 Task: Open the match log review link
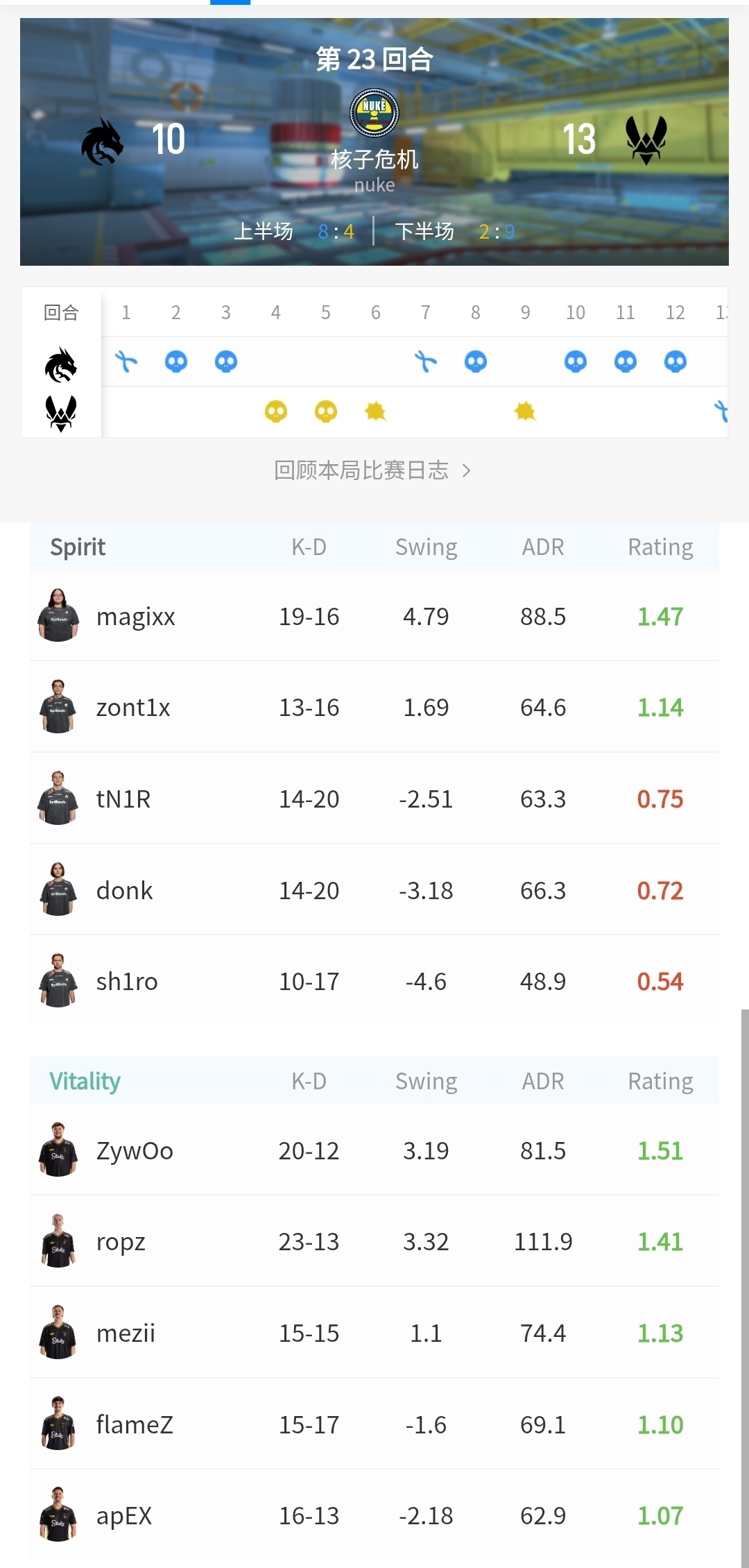pos(372,470)
